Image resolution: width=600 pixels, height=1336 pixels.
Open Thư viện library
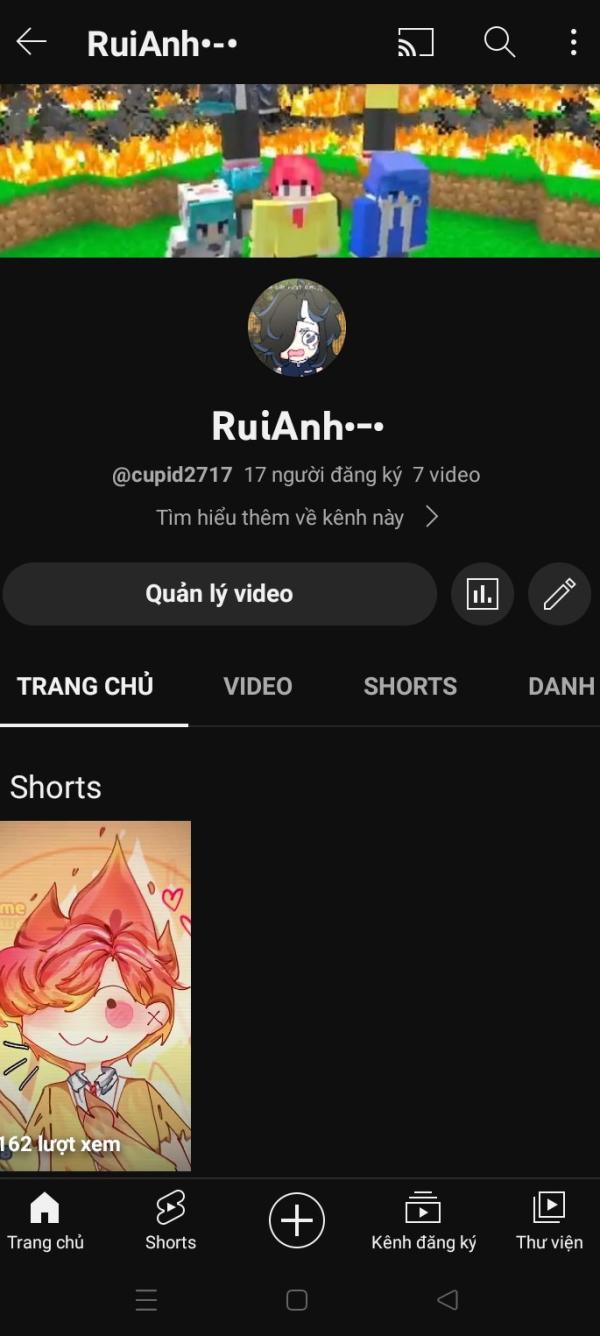click(549, 1222)
